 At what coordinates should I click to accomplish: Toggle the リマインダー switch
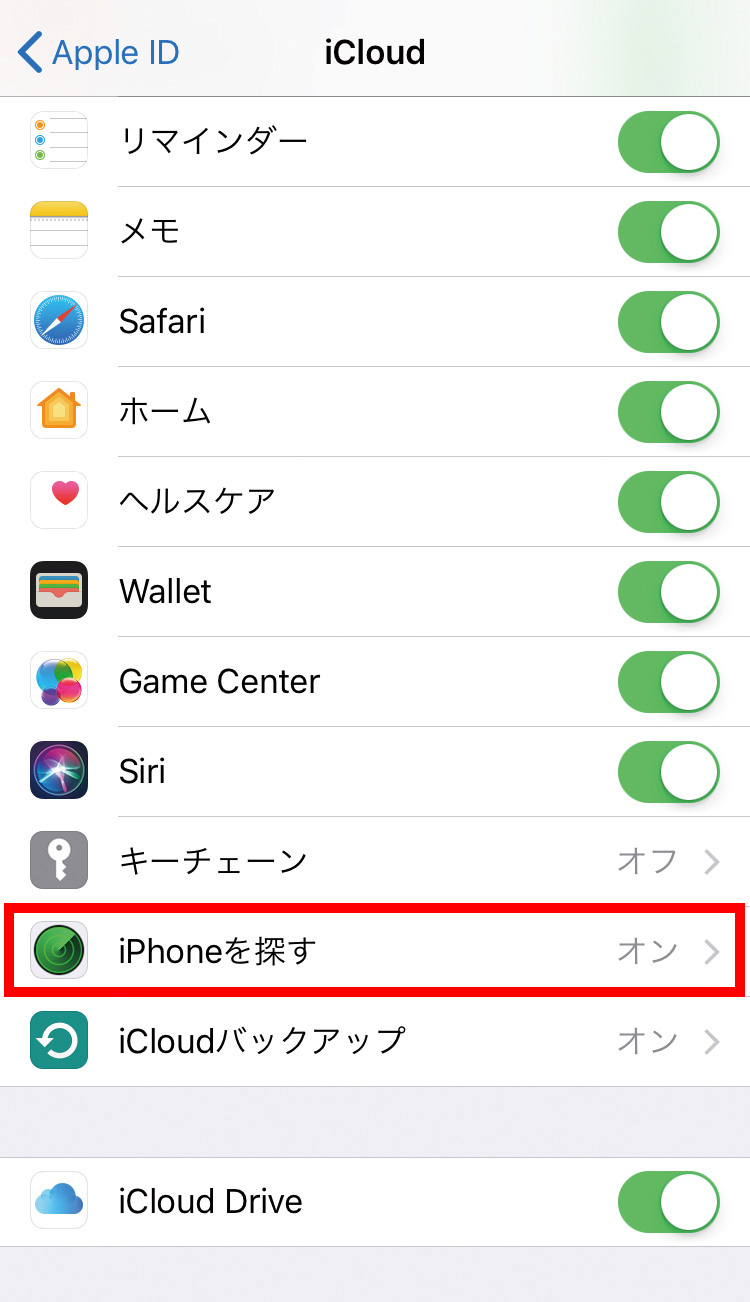pos(669,142)
